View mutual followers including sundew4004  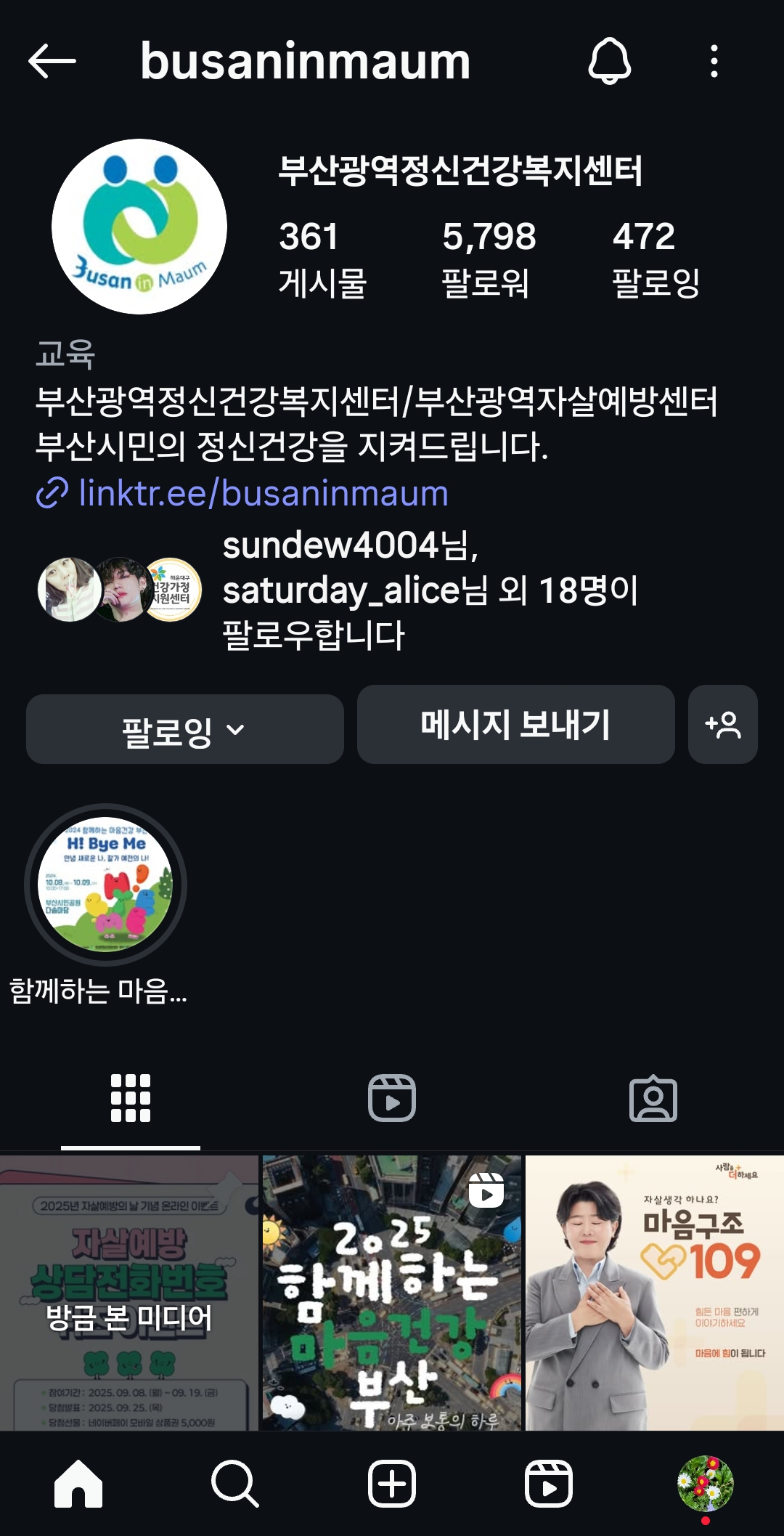point(428,590)
